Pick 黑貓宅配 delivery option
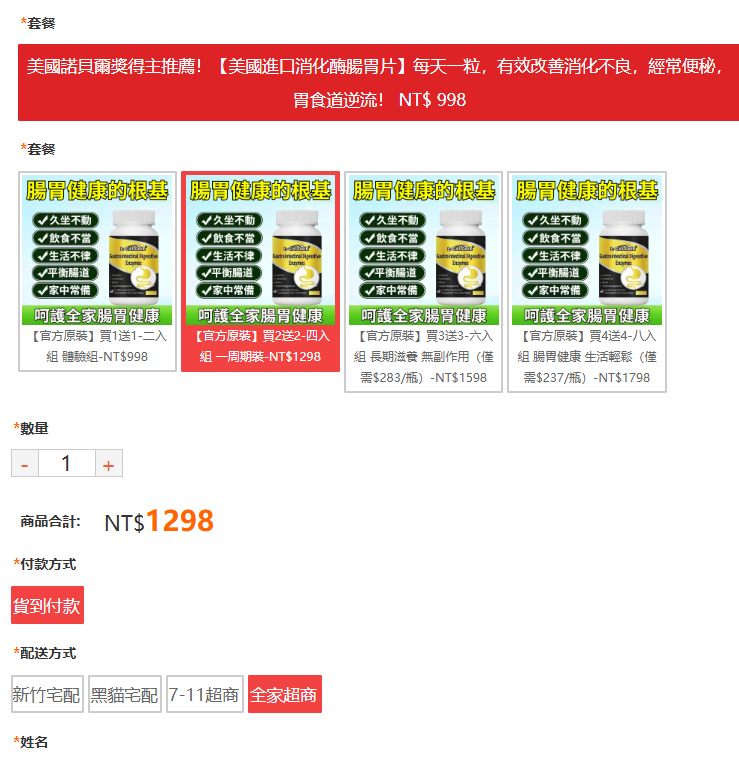Viewport: 739px width, 762px height. pos(125,694)
